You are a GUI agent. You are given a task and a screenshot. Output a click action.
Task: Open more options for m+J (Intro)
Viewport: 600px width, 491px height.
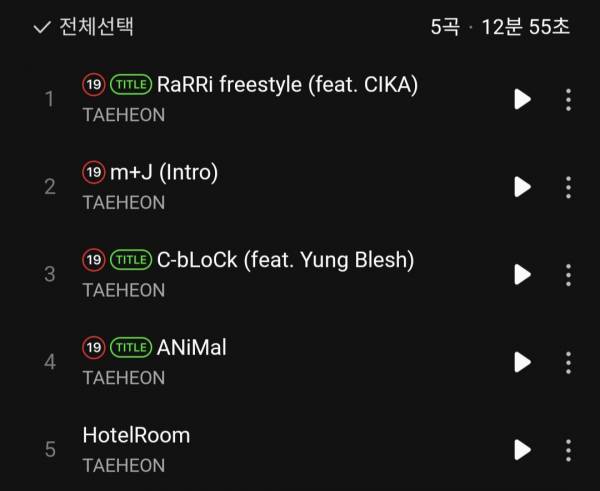point(568,187)
